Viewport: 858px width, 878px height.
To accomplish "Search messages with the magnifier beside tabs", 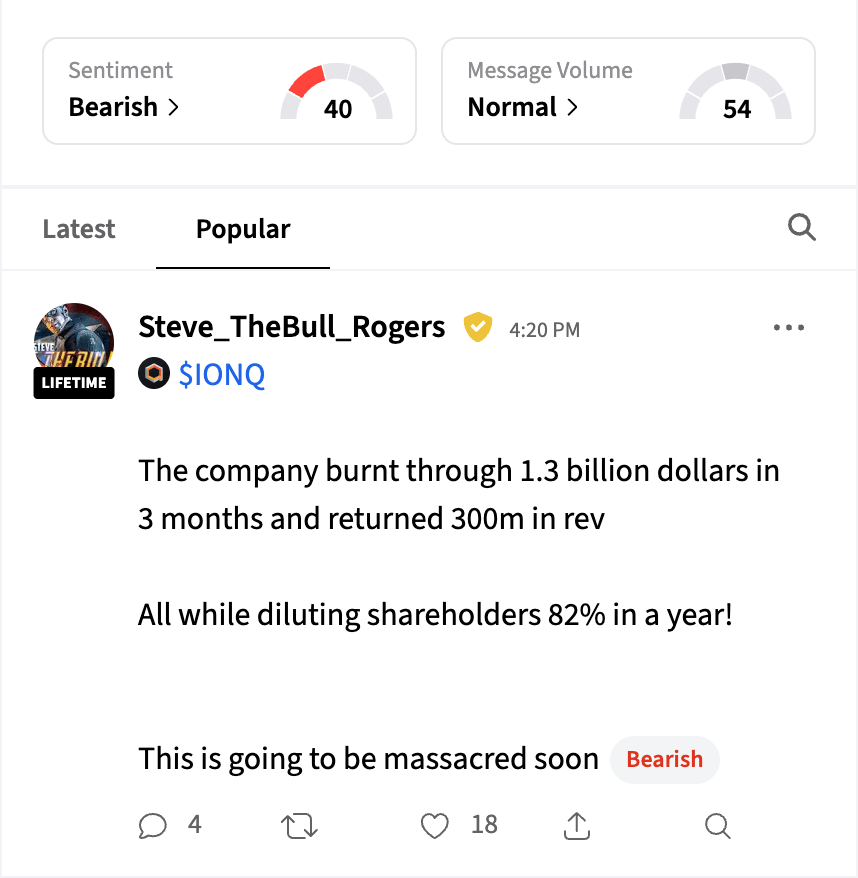I will pos(801,228).
